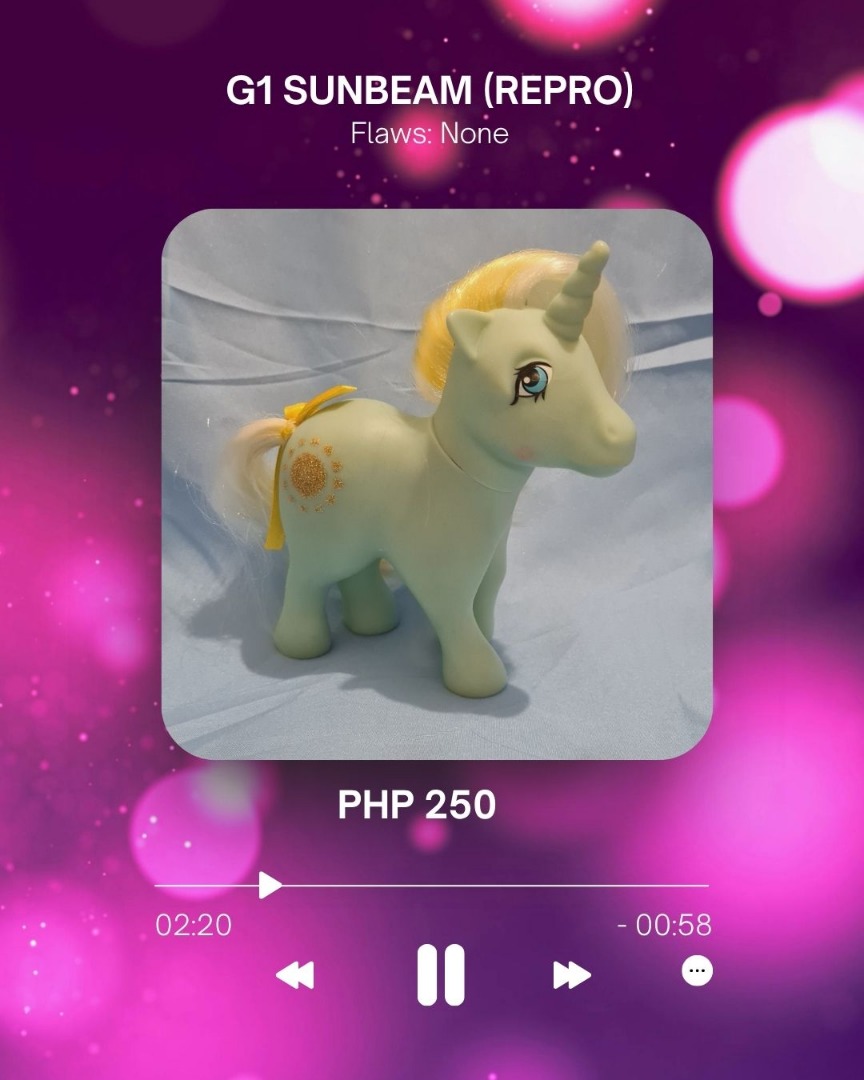Click the play triangle marker on the progress bar

[271, 885]
